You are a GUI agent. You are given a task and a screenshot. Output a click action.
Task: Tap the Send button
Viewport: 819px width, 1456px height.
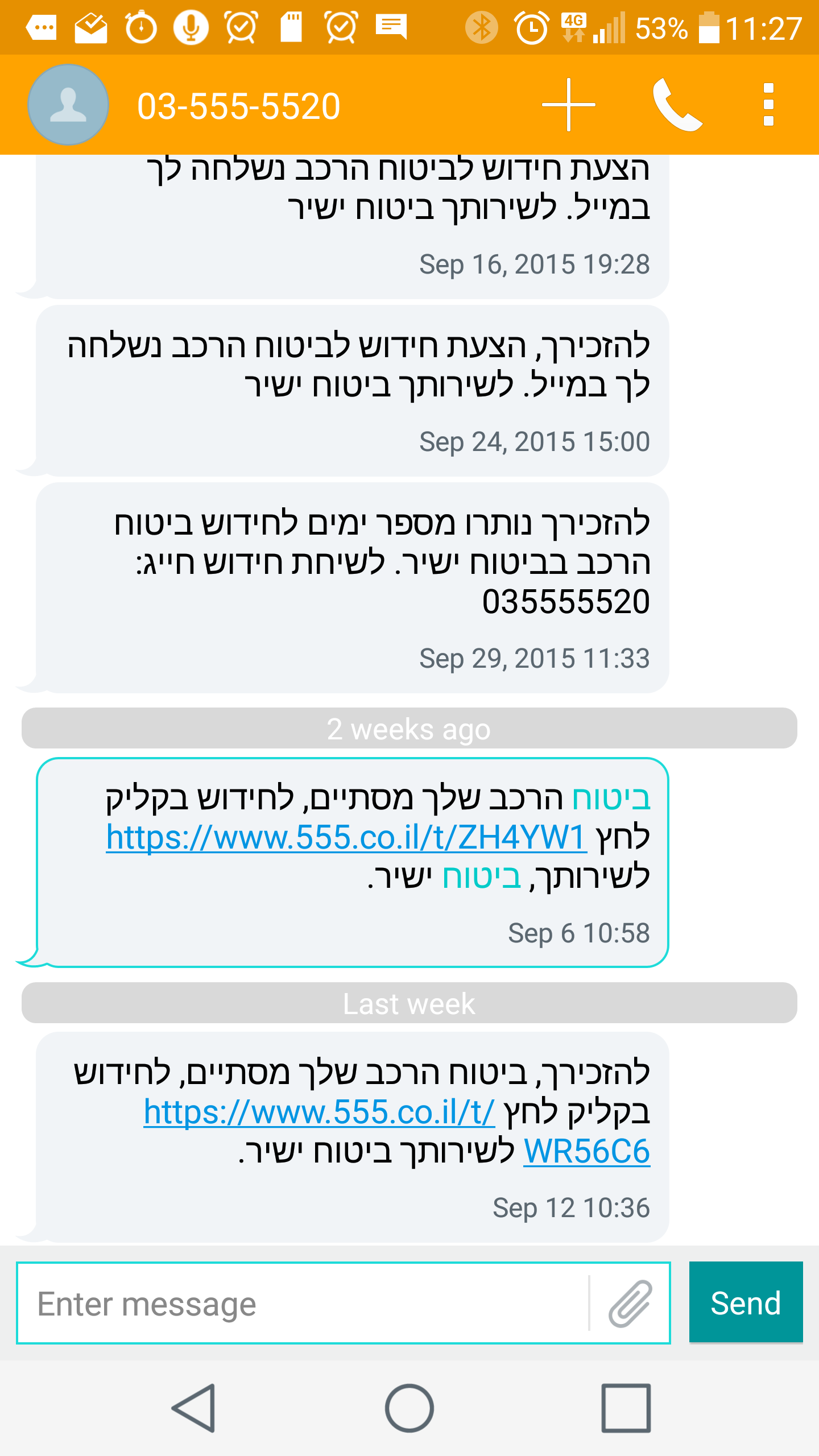746,1302
